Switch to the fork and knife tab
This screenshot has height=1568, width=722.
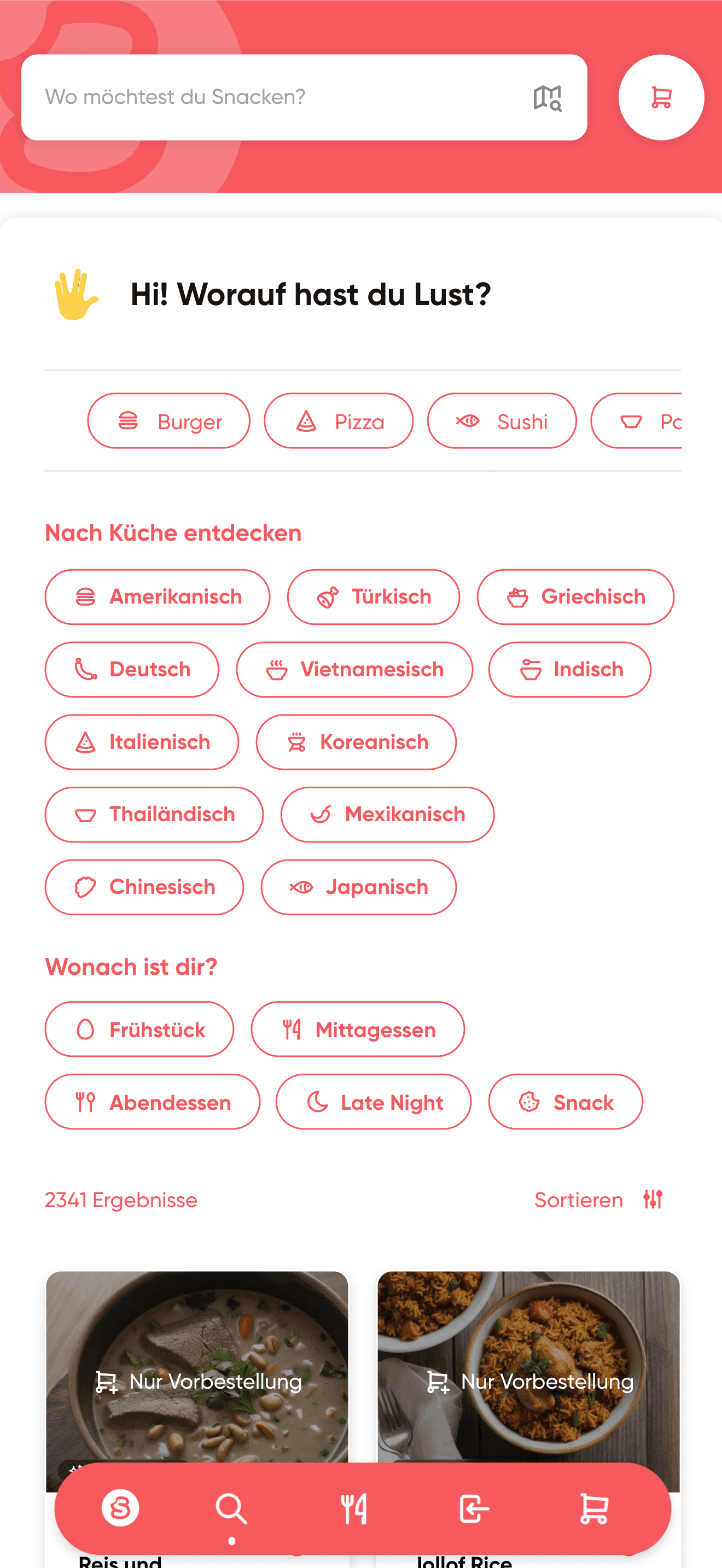click(x=354, y=1508)
